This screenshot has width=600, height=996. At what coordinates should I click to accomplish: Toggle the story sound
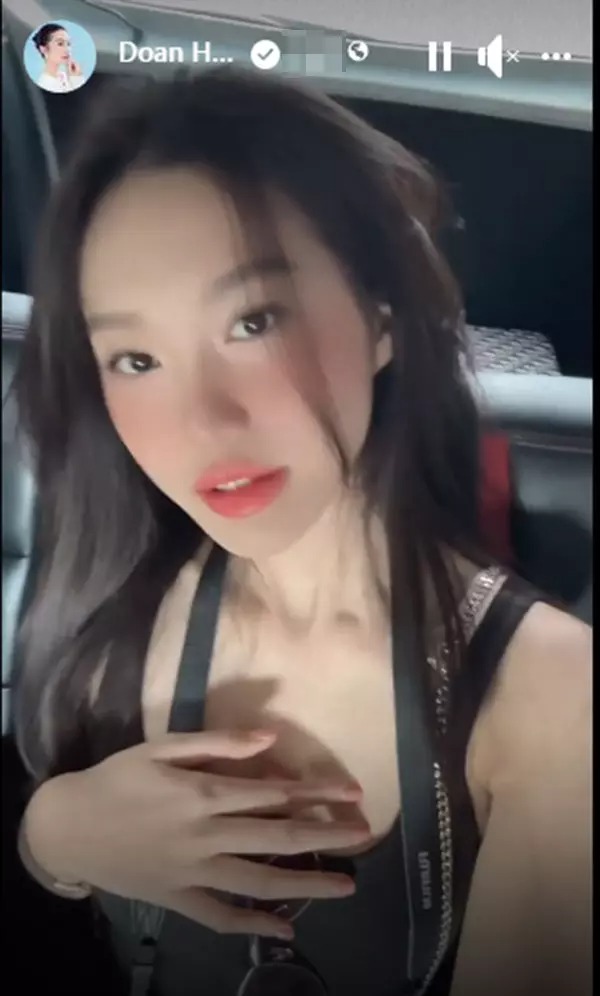pos(496,56)
